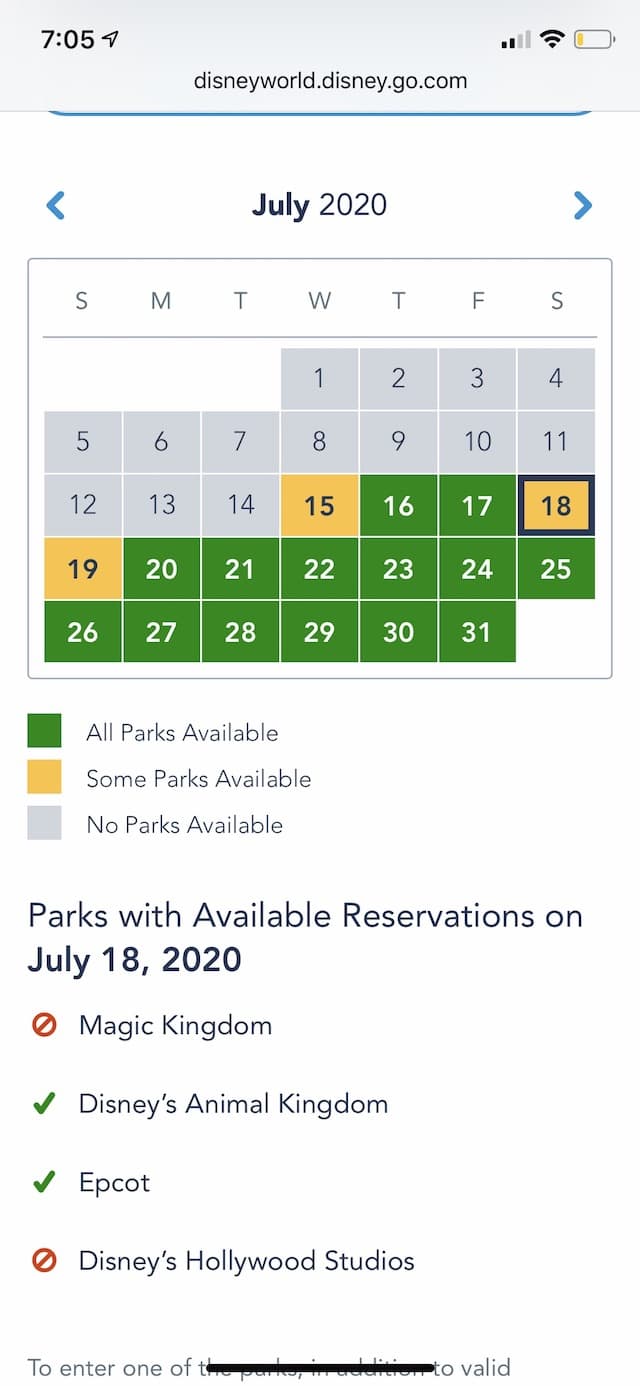This screenshot has width=640, height=1386.
Task: Choose July 29 date
Action: click(x=319, y=631)
